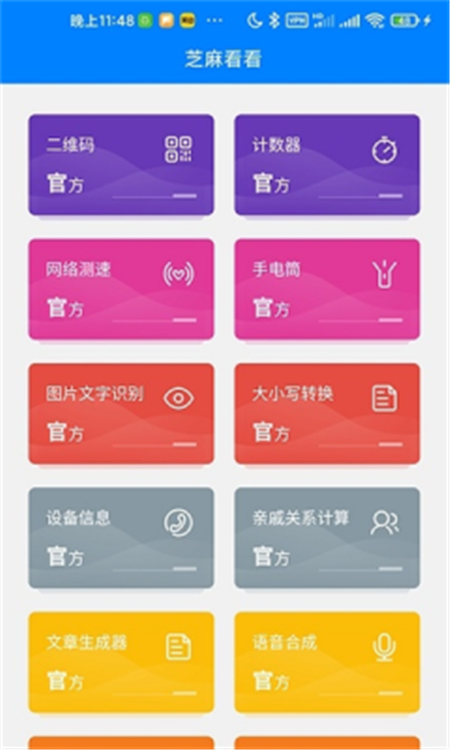Tap the 语音合成 card
The height and width of the screenshot is (750, 450).
327,662
